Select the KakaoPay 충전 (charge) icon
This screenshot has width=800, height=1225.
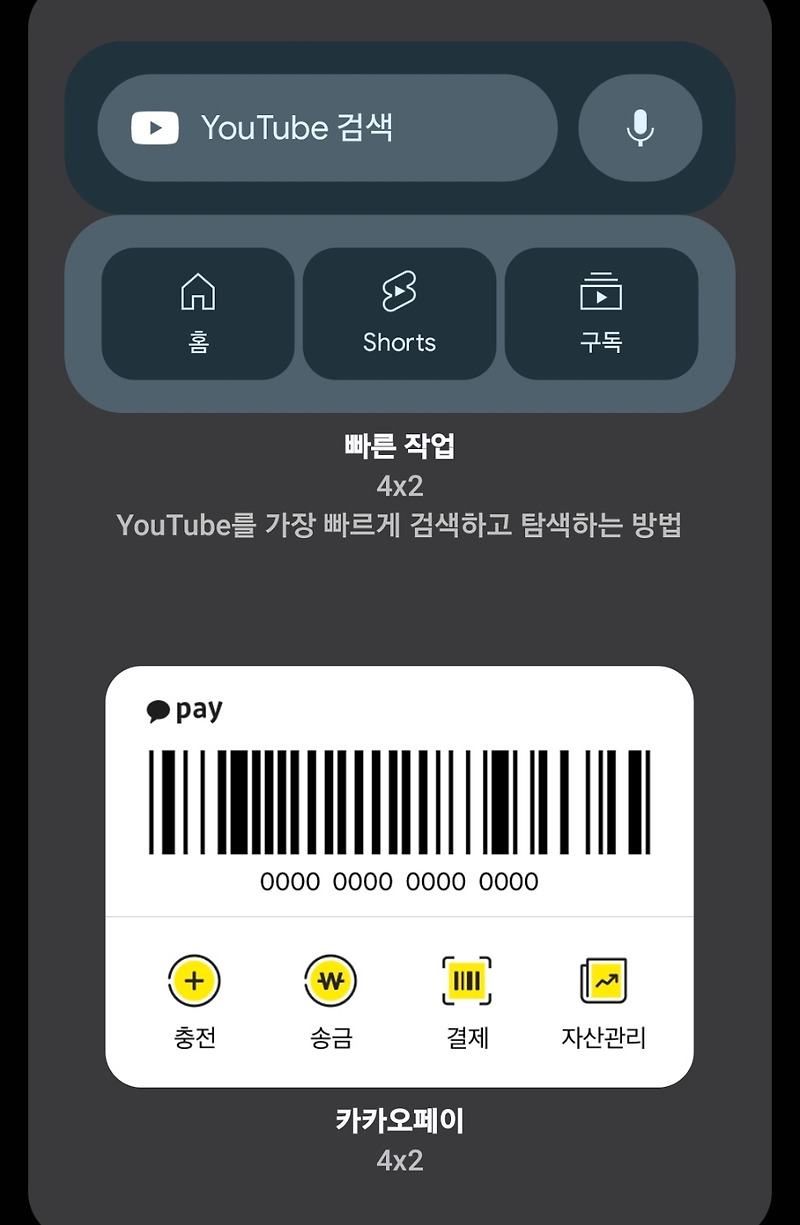(x=192, y=982)
